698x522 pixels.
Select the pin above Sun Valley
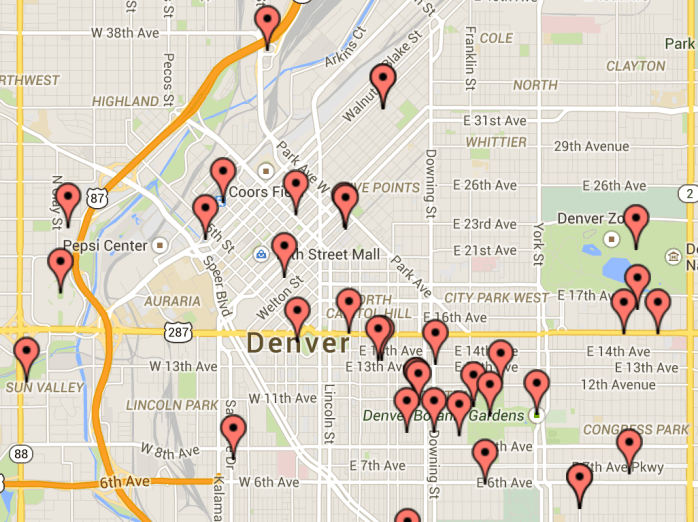coord(27,356)
